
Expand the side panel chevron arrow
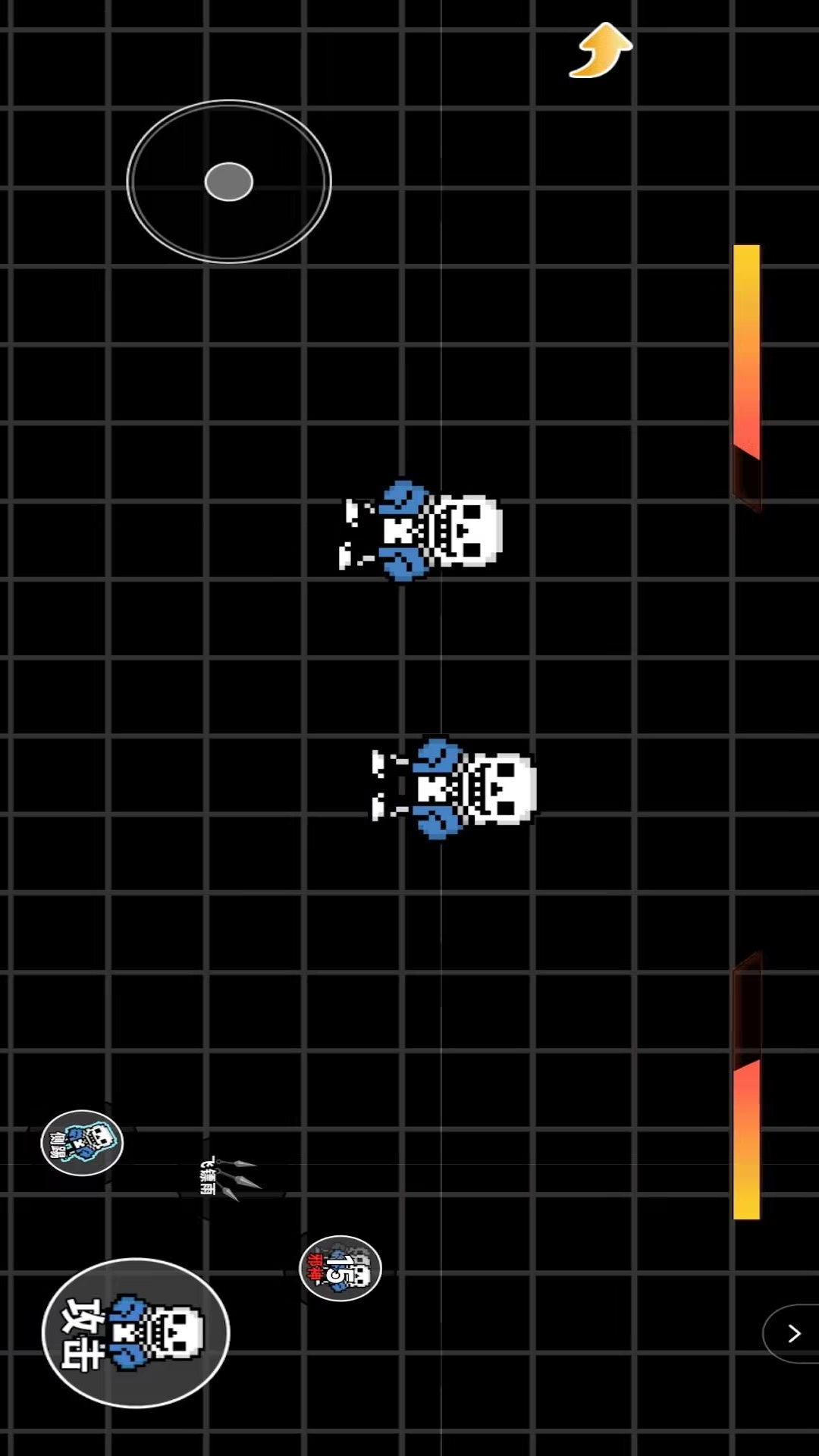coord(791,1333)
